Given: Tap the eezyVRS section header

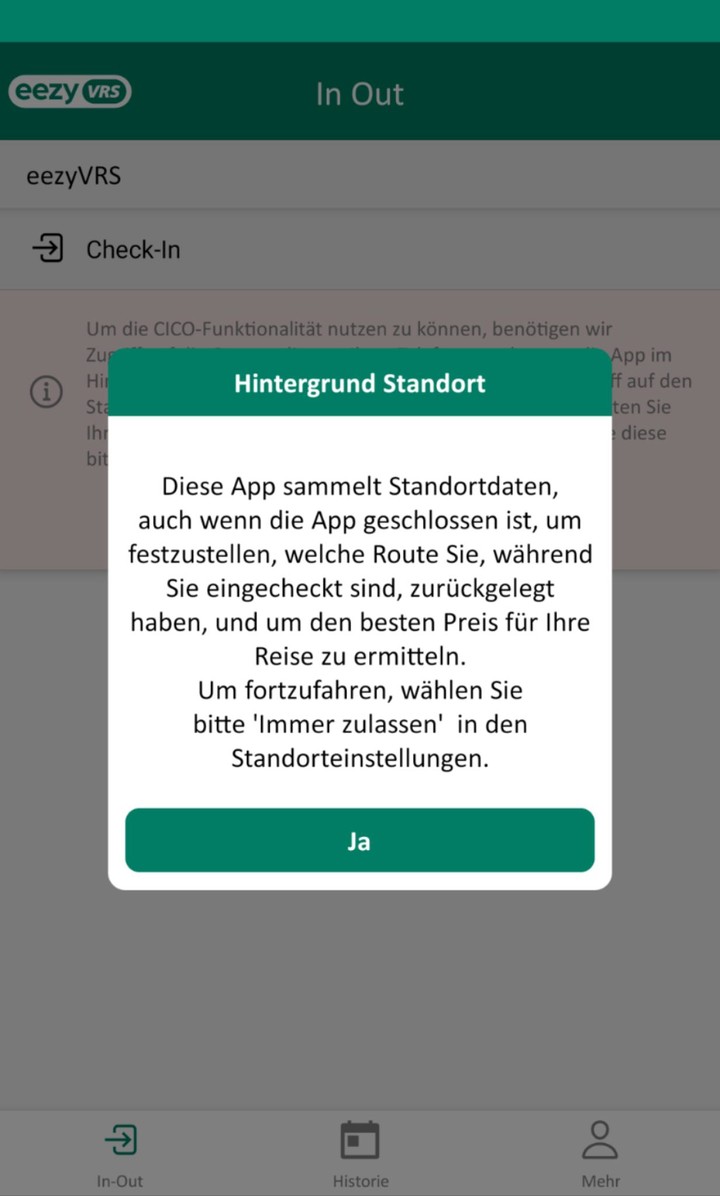Looking at the screenshot, I should click(x=72, y=175).
